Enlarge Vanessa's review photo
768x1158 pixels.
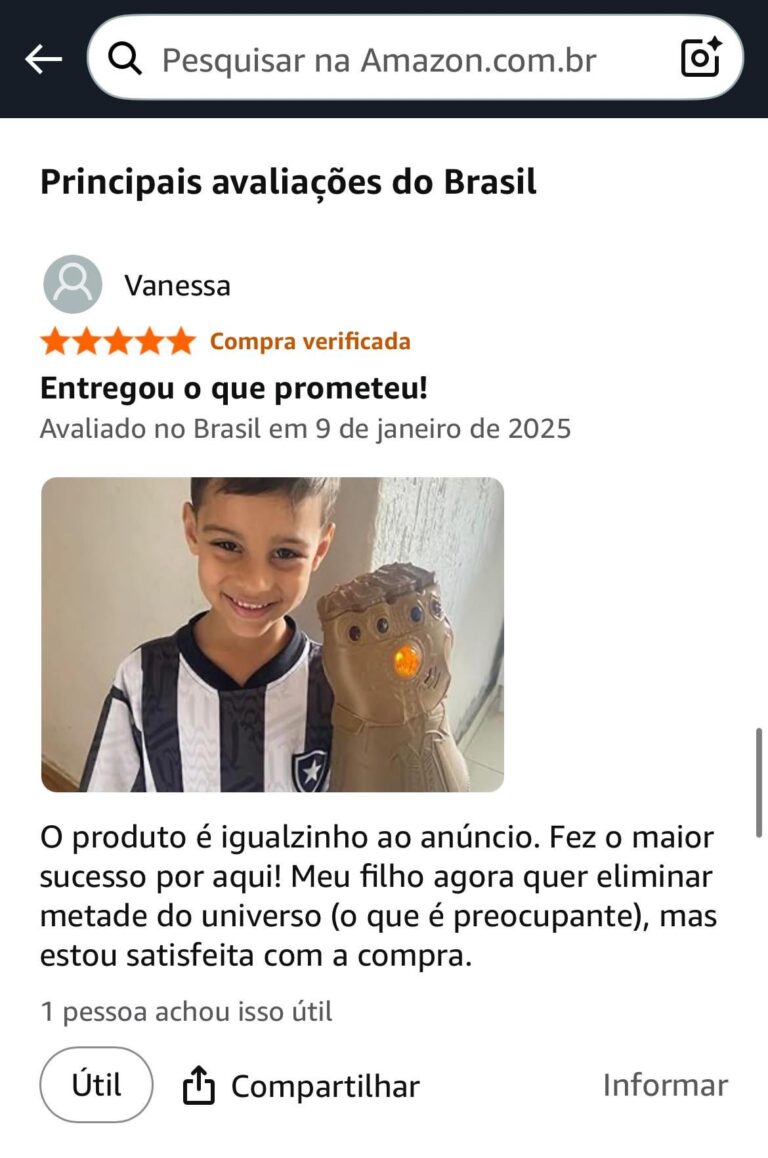pyautogui.click(x=272, y=634)
